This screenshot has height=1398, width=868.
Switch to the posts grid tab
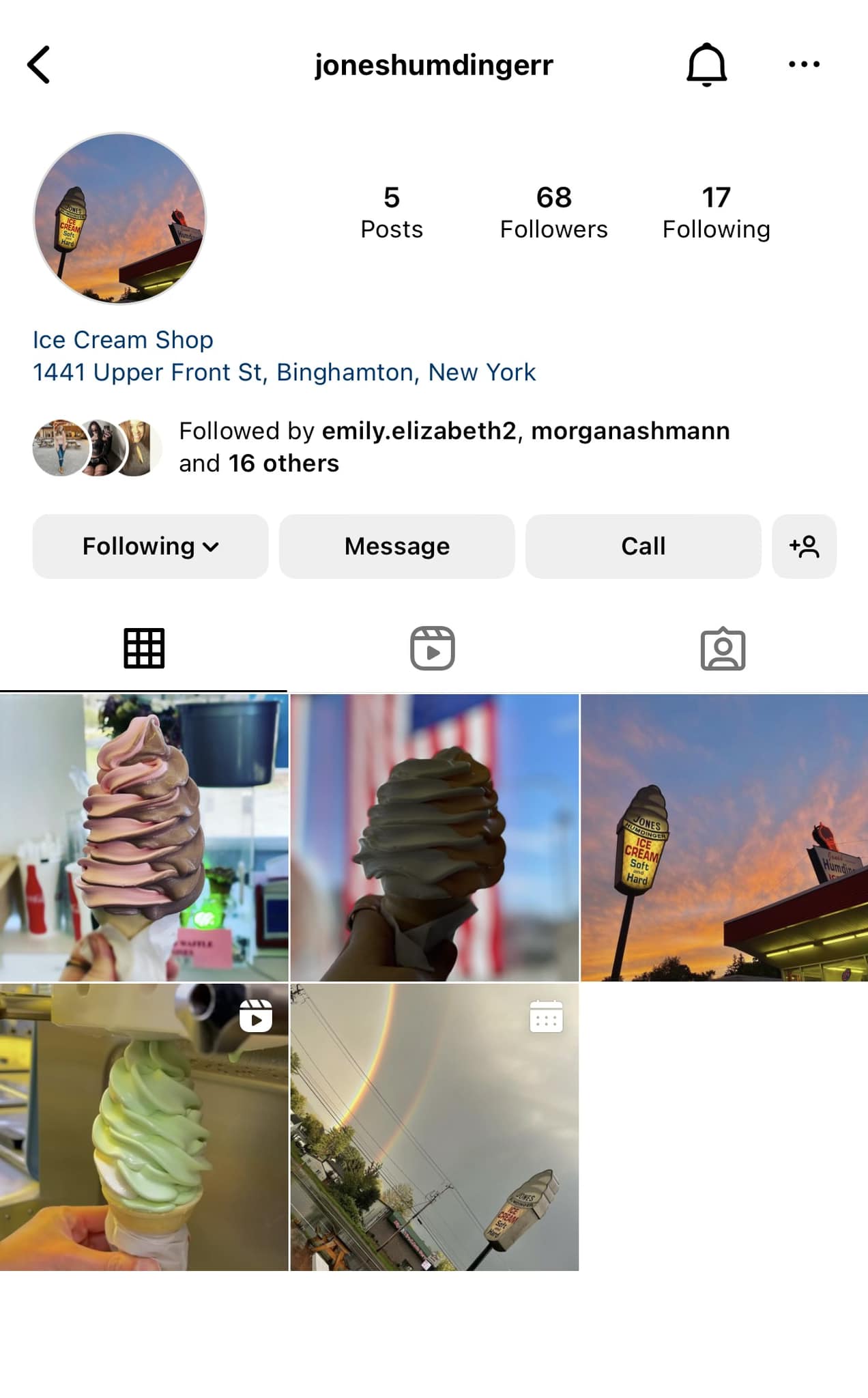pos(144,648)
